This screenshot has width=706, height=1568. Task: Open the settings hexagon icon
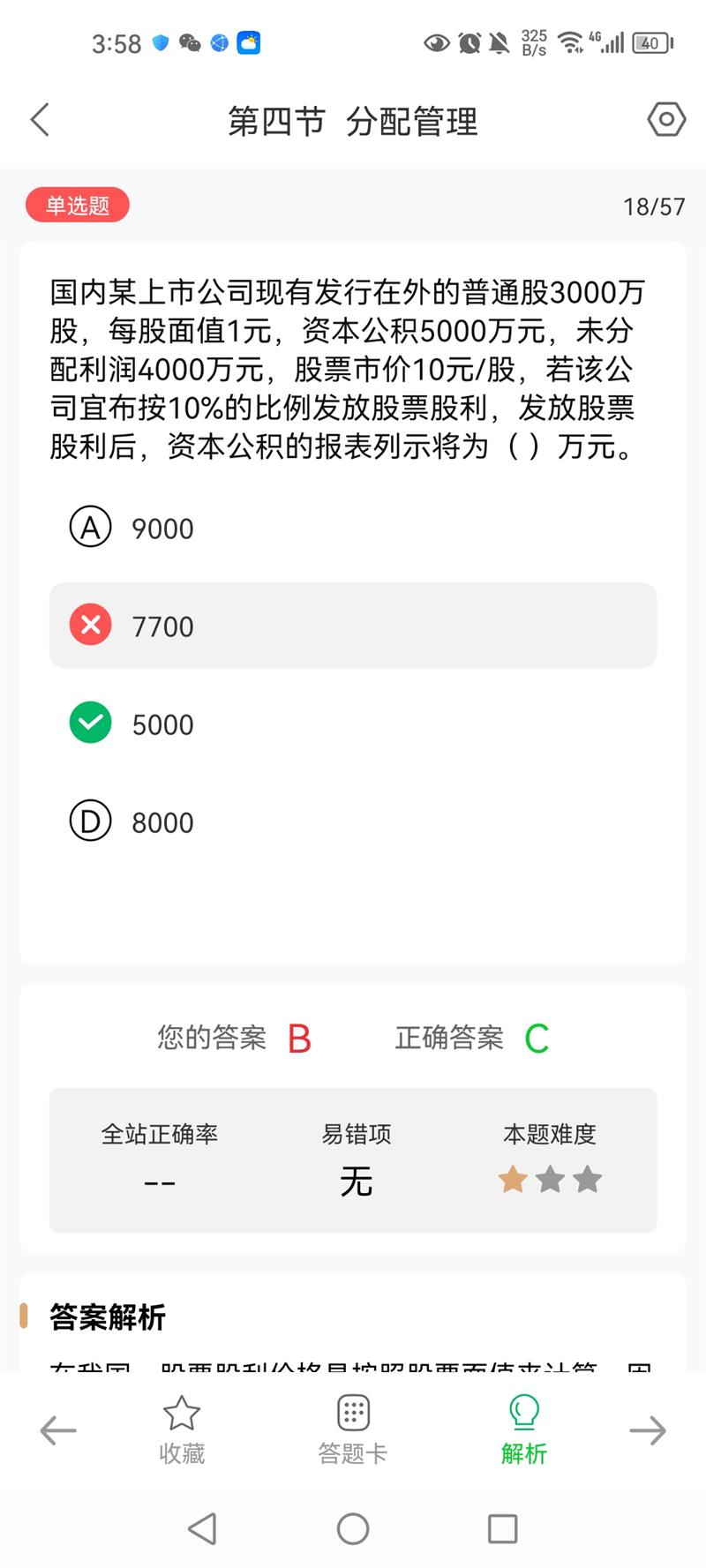click(x=666, y=119)
